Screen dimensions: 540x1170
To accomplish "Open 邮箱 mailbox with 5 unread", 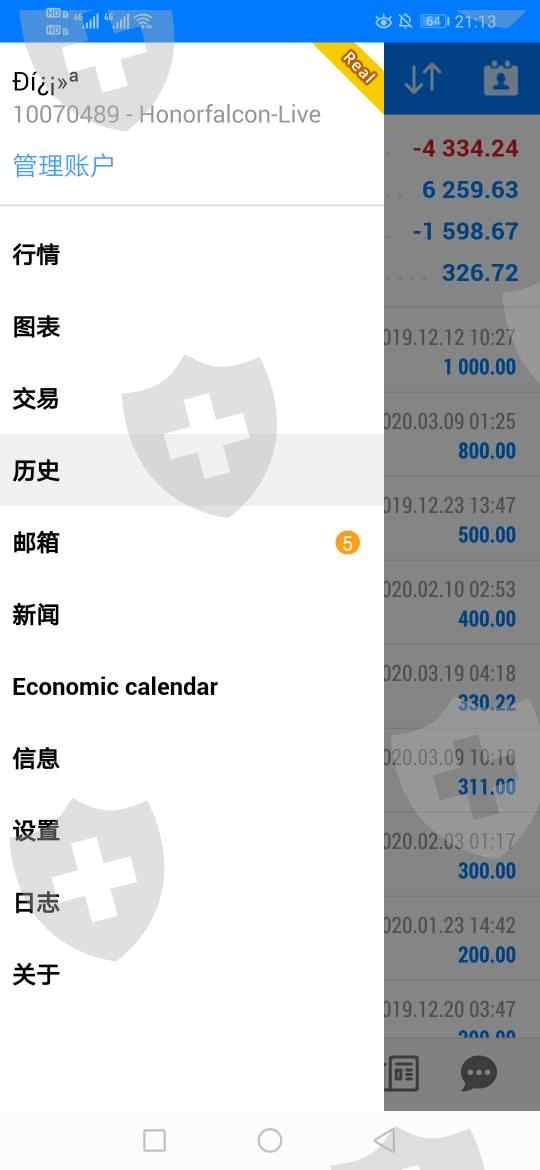I will (192, 542).
